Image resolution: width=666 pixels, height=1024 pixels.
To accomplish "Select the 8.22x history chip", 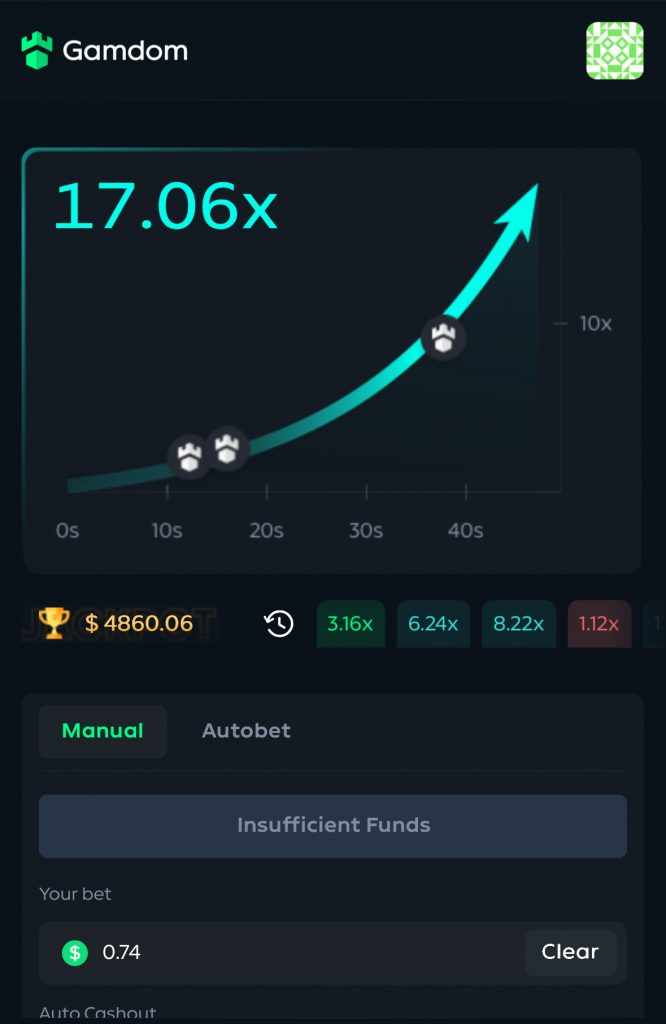I will (x=518, y=624).
